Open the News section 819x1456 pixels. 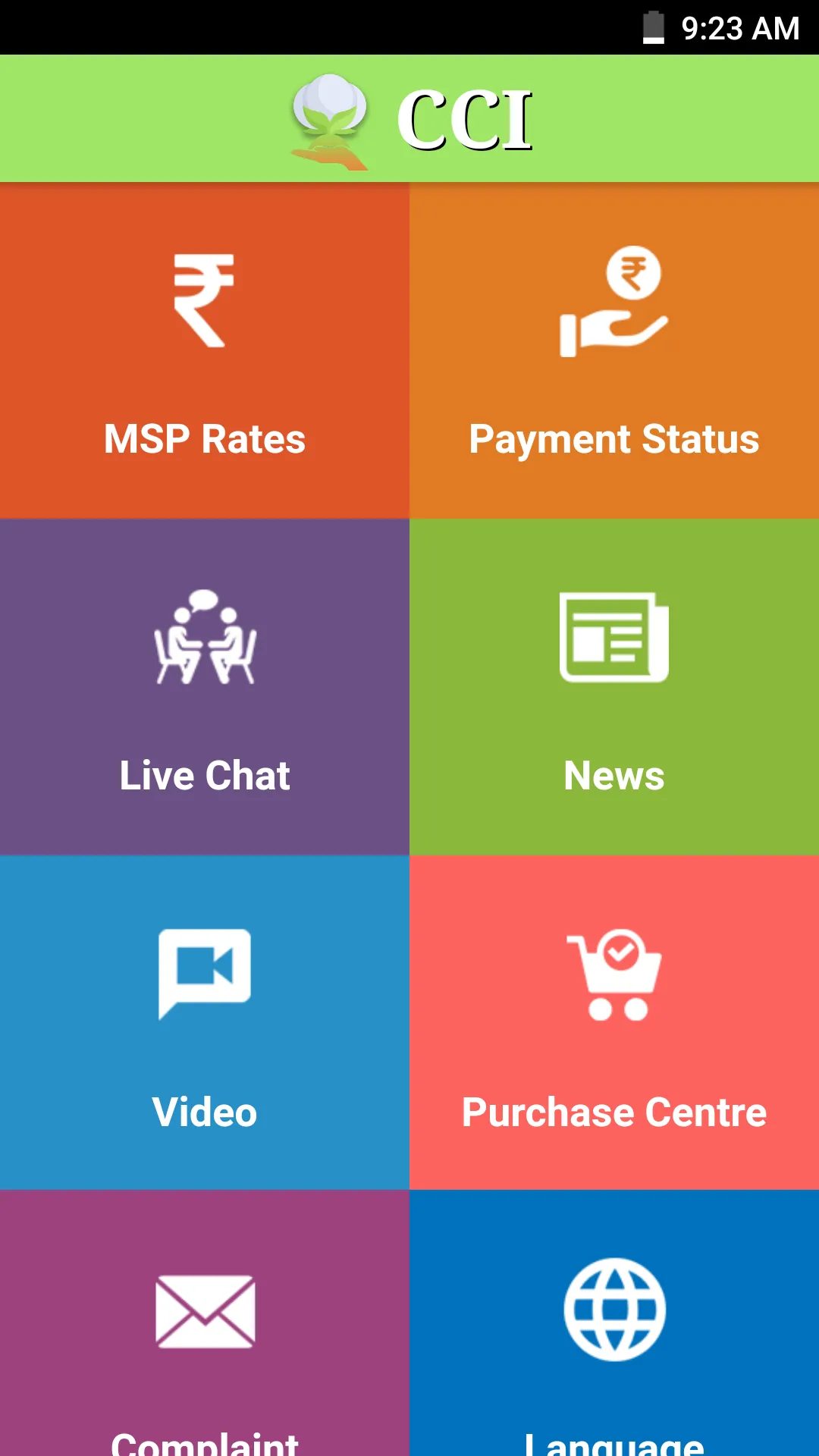pyautogui.click(x=614, y=687)
